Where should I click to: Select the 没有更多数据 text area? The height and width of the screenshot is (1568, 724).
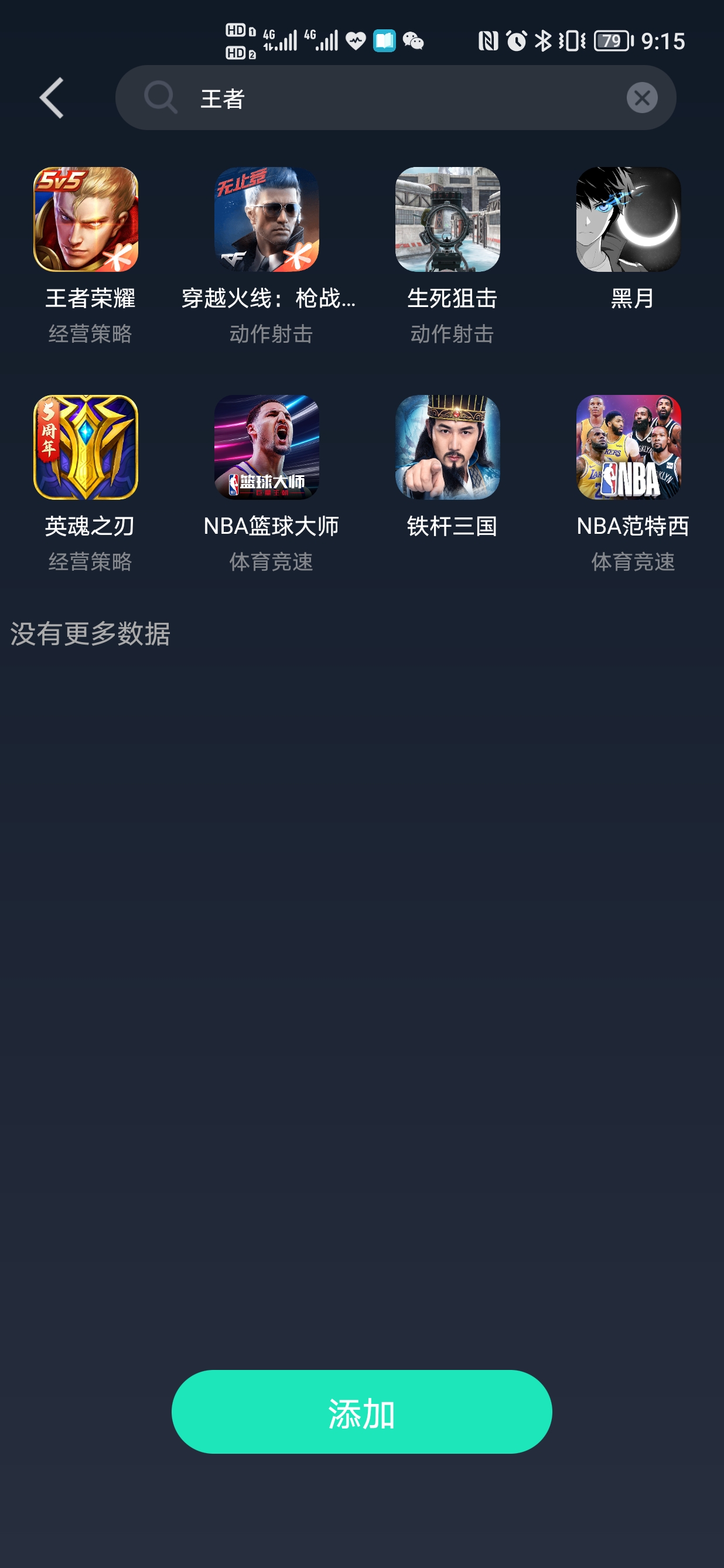point(89,633)
